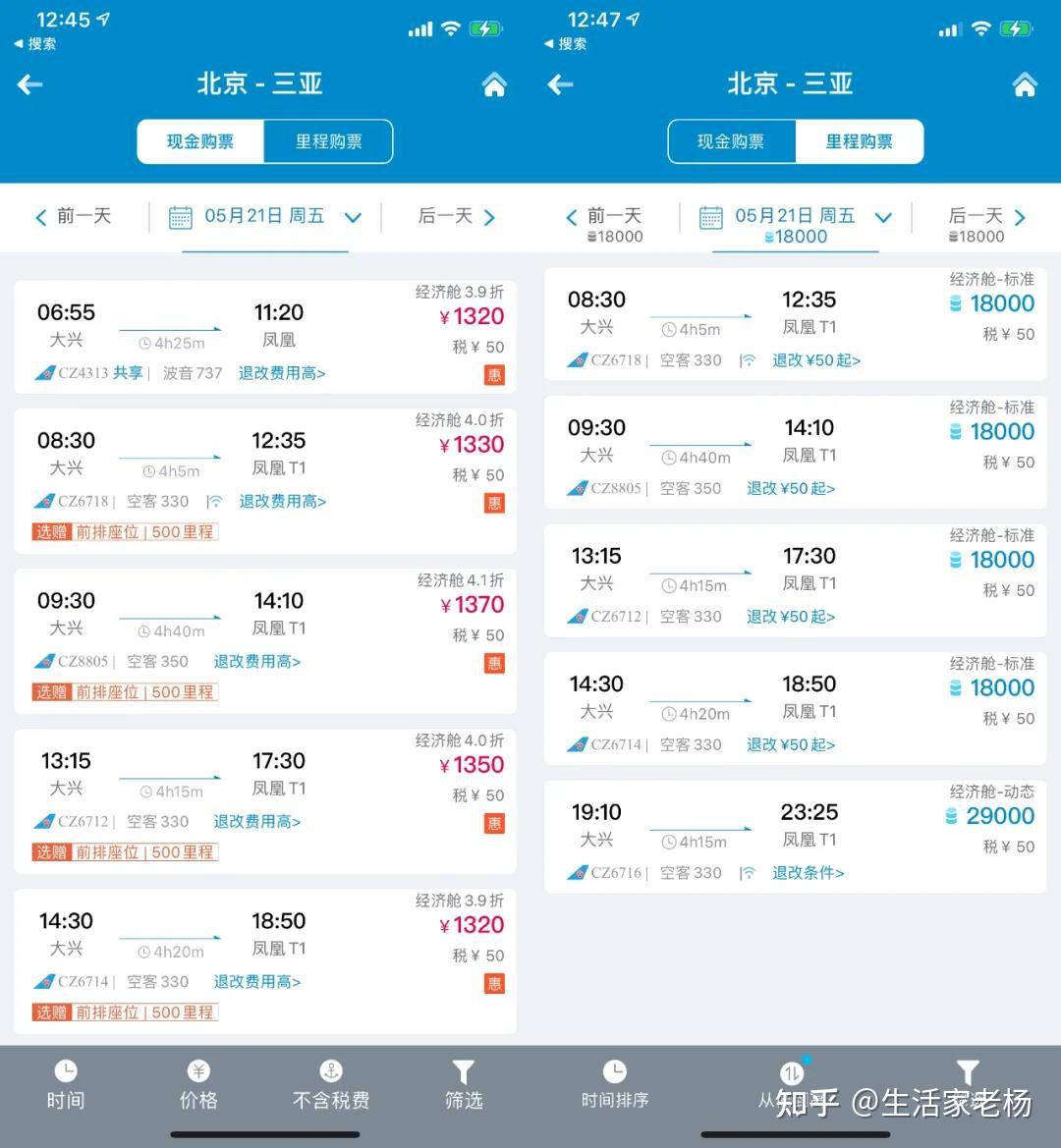Open the 19:10 CZ6716 flight for 29000 miles
The image size is (1061, 1148).
pyautogui.click(x=795, y=835)
